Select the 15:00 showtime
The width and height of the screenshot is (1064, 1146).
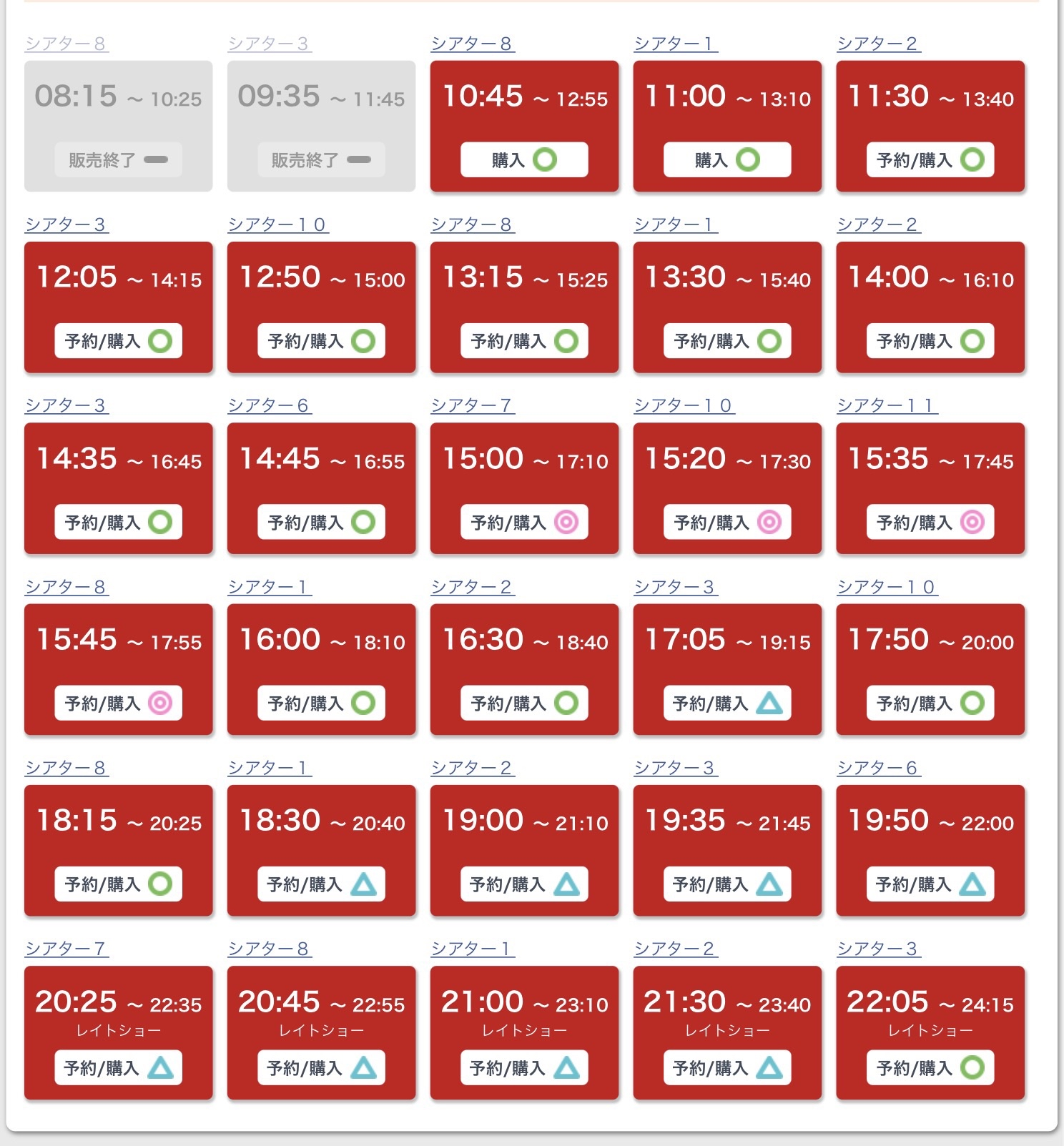[524, 523]
